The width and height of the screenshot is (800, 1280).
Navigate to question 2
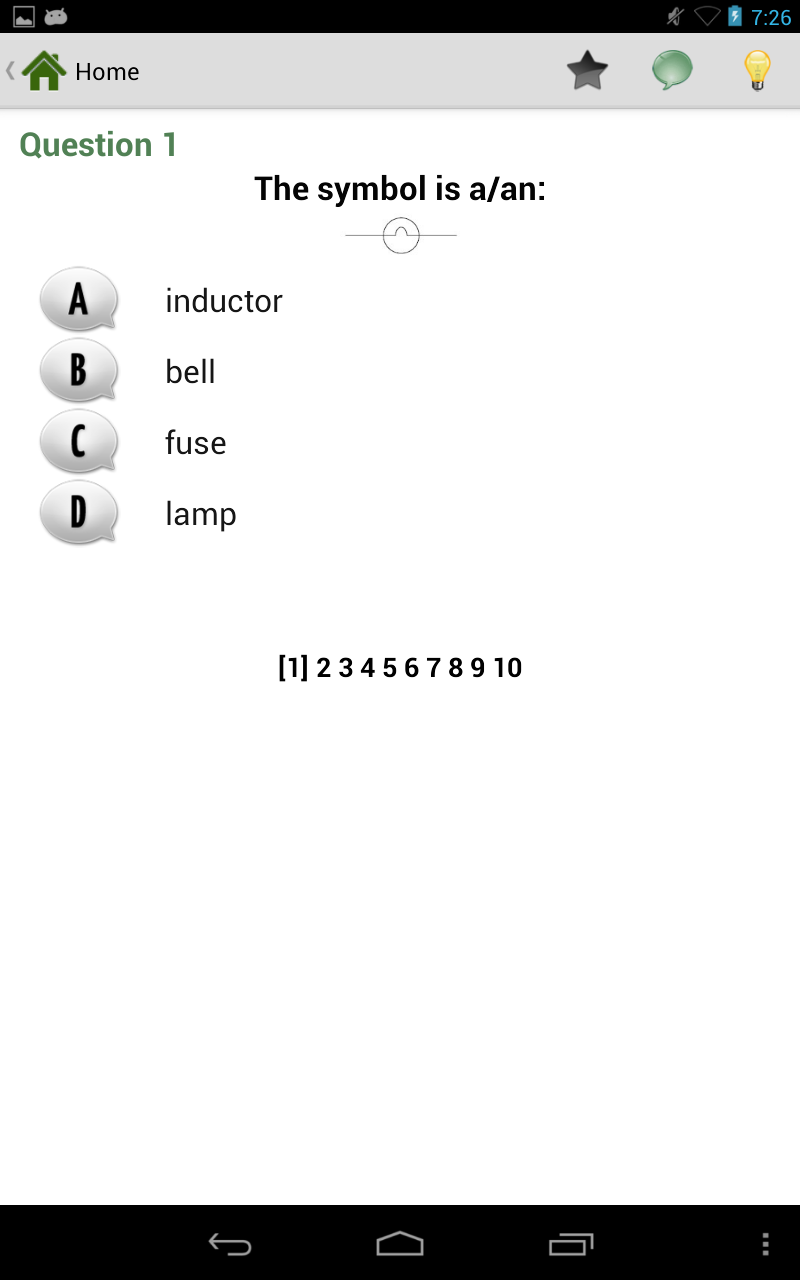(x=322, y=667)
